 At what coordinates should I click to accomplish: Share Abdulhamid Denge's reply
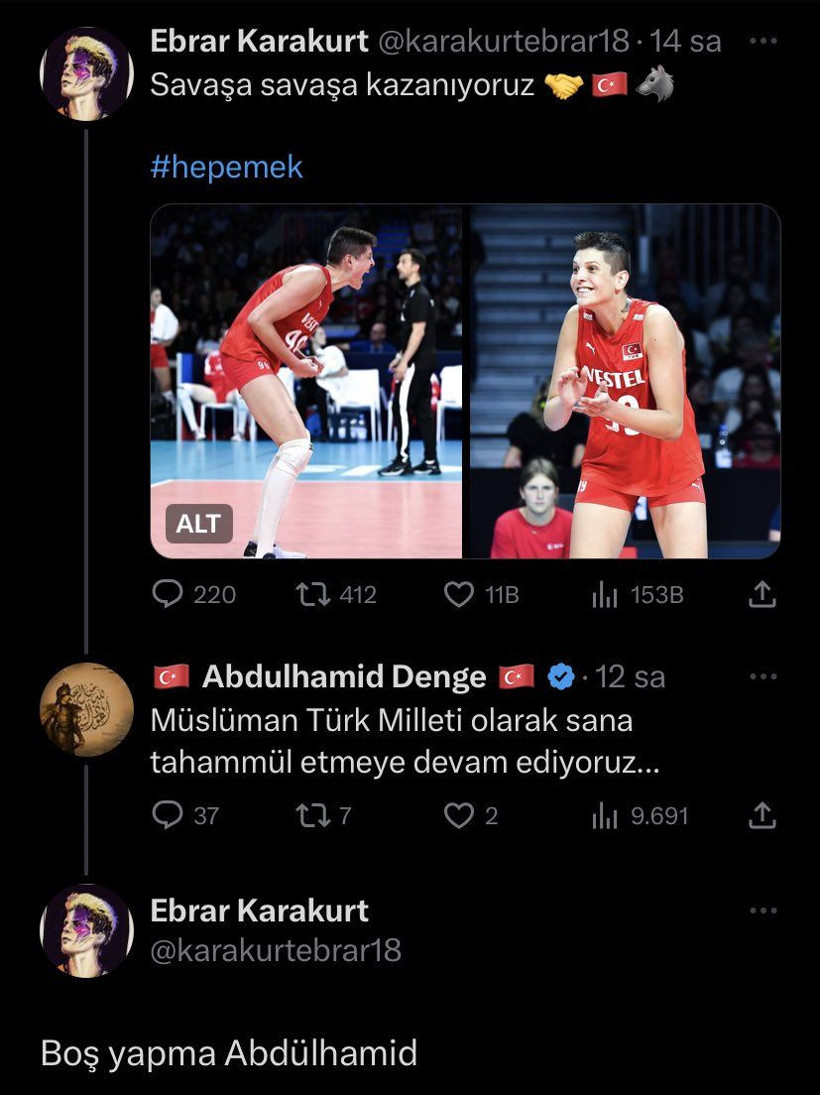click(762, 816)
